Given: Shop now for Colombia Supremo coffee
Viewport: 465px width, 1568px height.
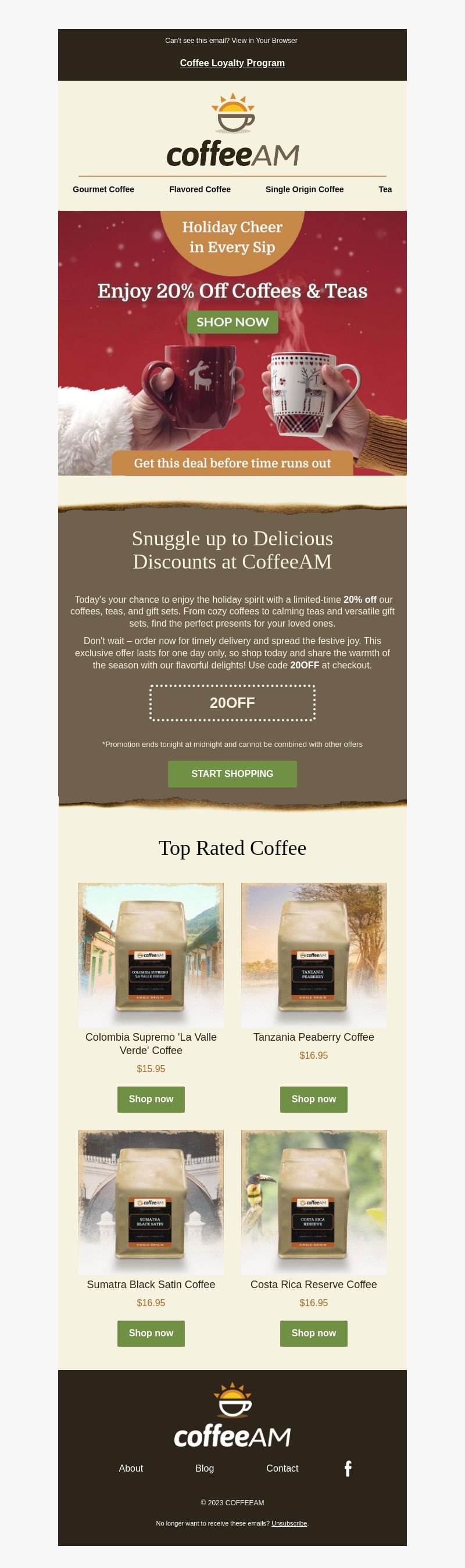Looking at the screenshot, I should point(151,1099).
